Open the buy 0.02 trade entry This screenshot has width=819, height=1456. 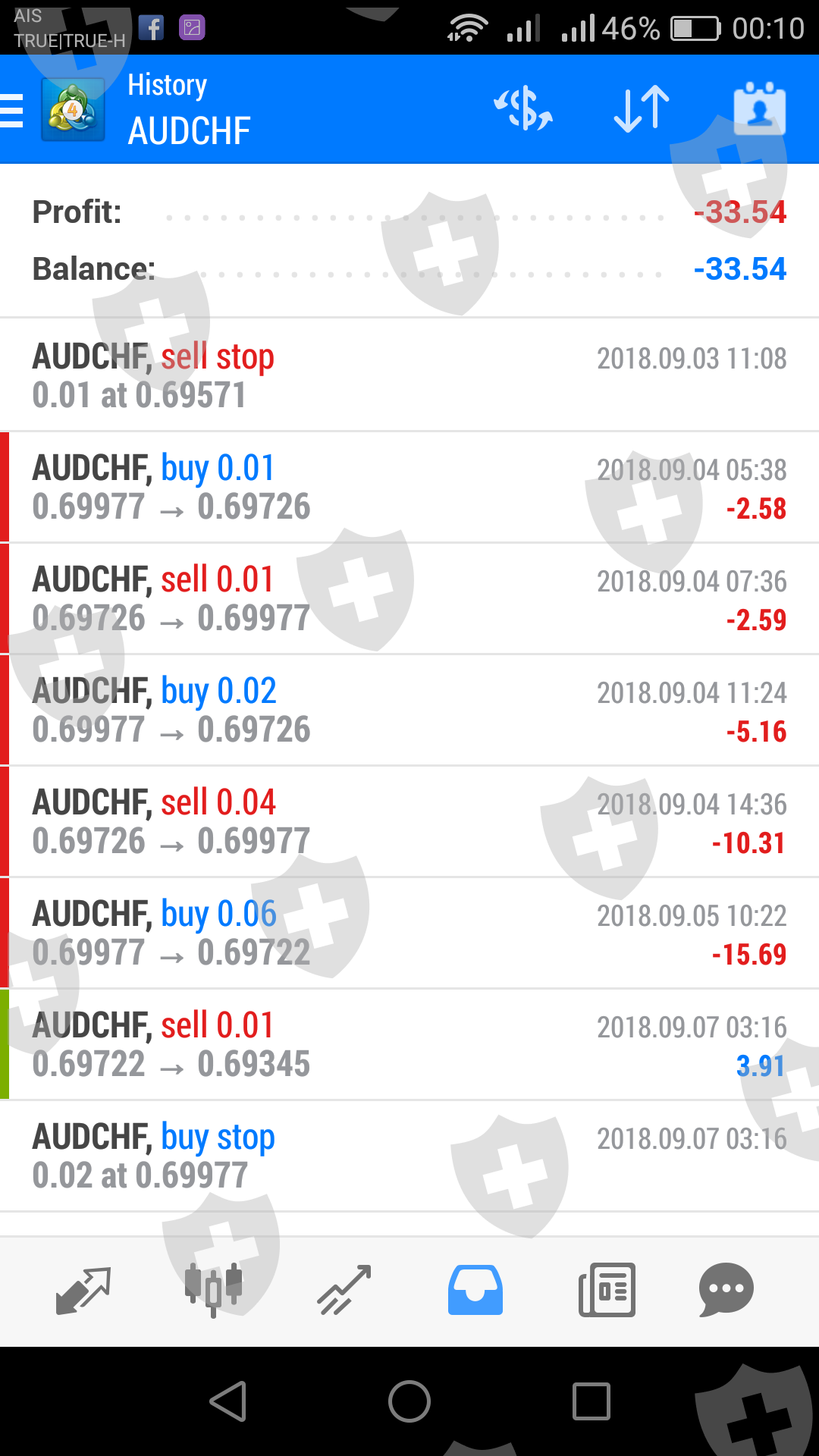pos(409,711)
